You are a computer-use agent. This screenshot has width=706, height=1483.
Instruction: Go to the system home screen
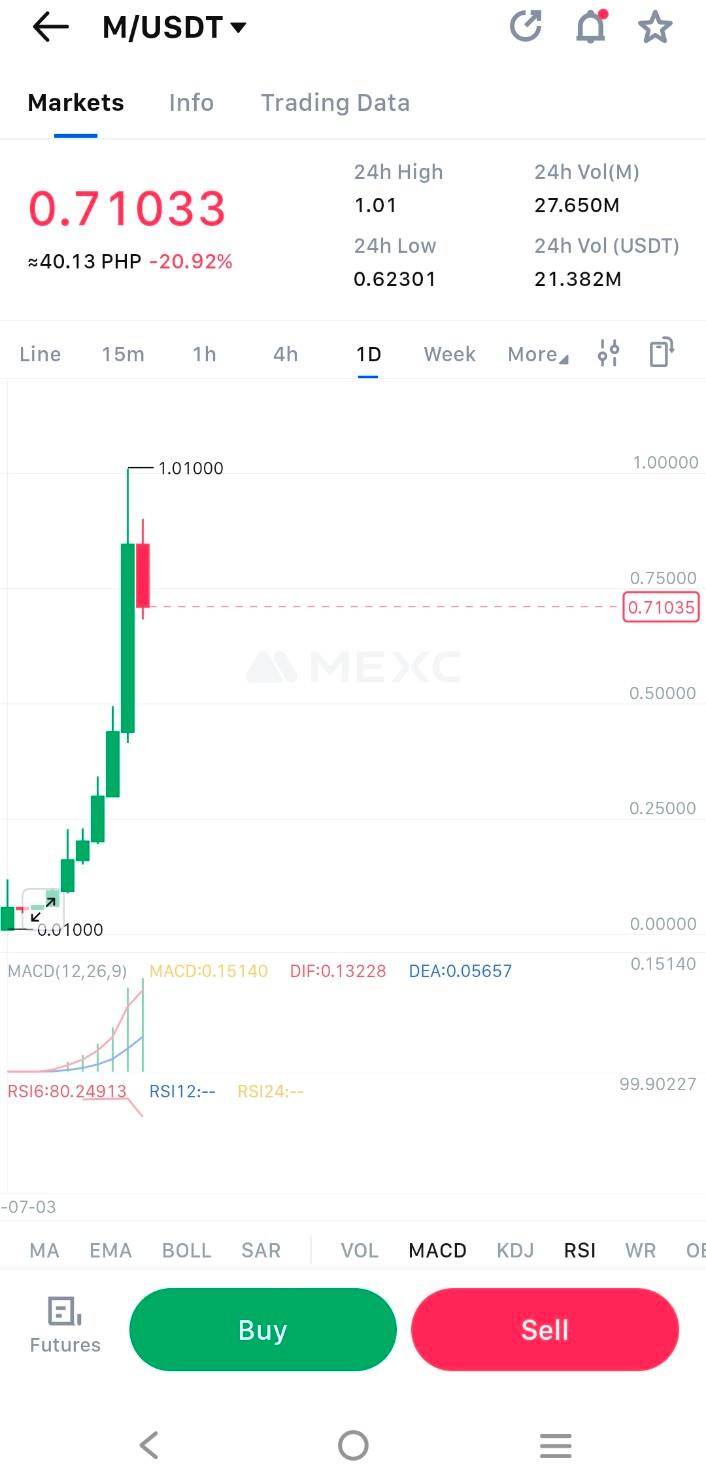(353, 1445)
